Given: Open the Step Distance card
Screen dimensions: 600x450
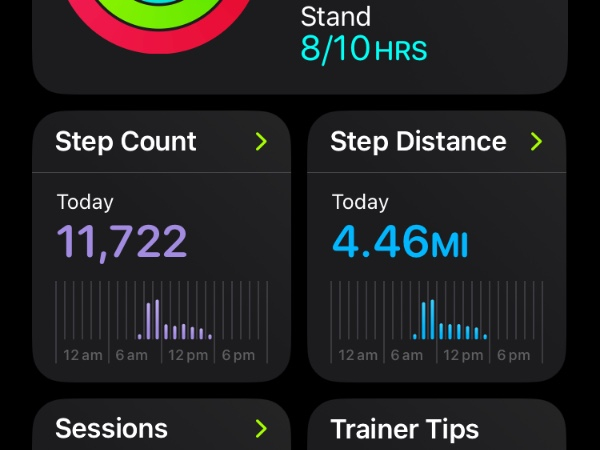Looking at the screenshot, I should pyautogui.click(x=437, y=245).
